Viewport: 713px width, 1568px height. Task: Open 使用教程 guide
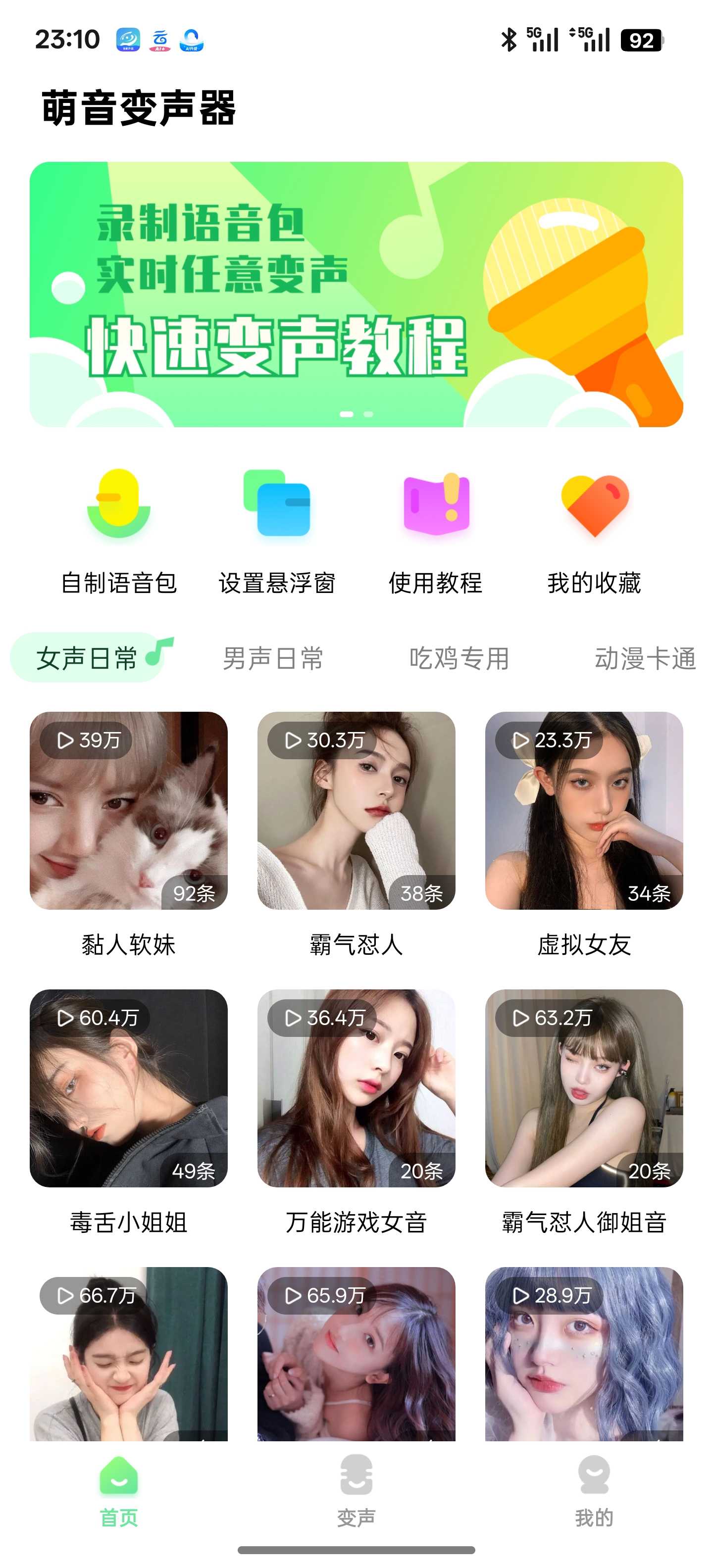coord(435,531)
